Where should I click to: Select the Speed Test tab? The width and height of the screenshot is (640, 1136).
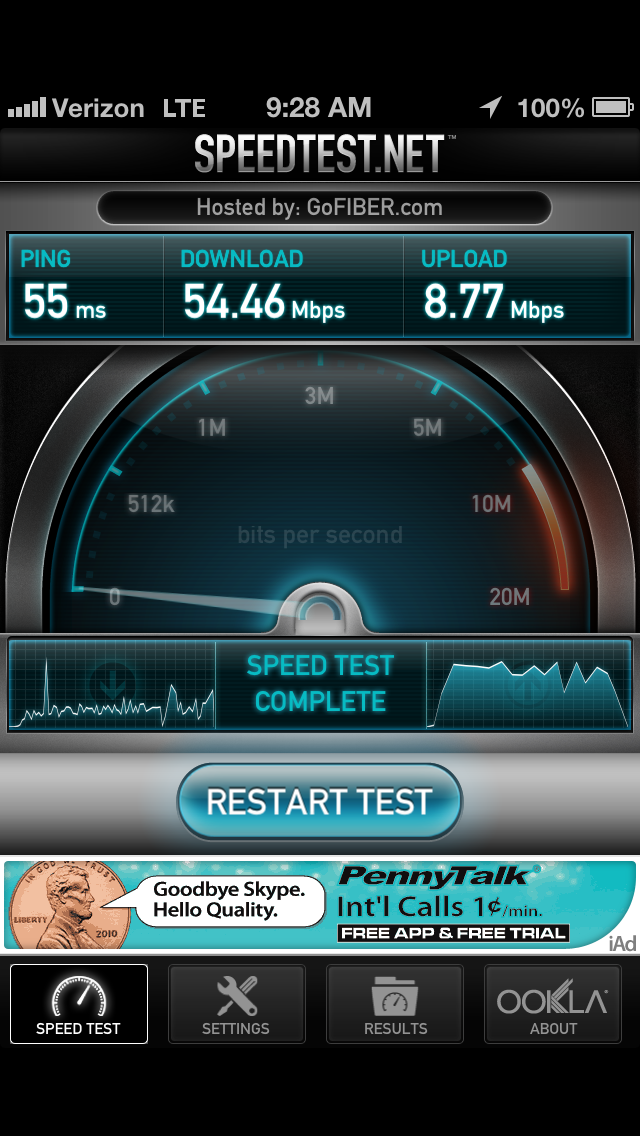(x=78, y=1003)
